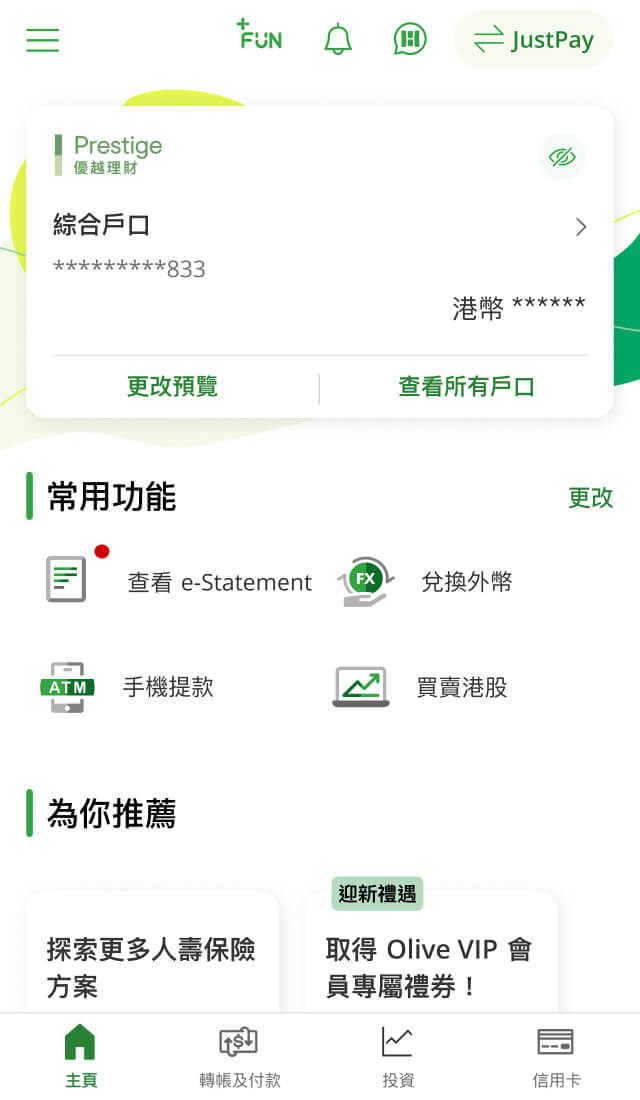Tap 更改預覽 to change preview
The width and height of the screenshot is (640, 1100).
coord(172,387)
